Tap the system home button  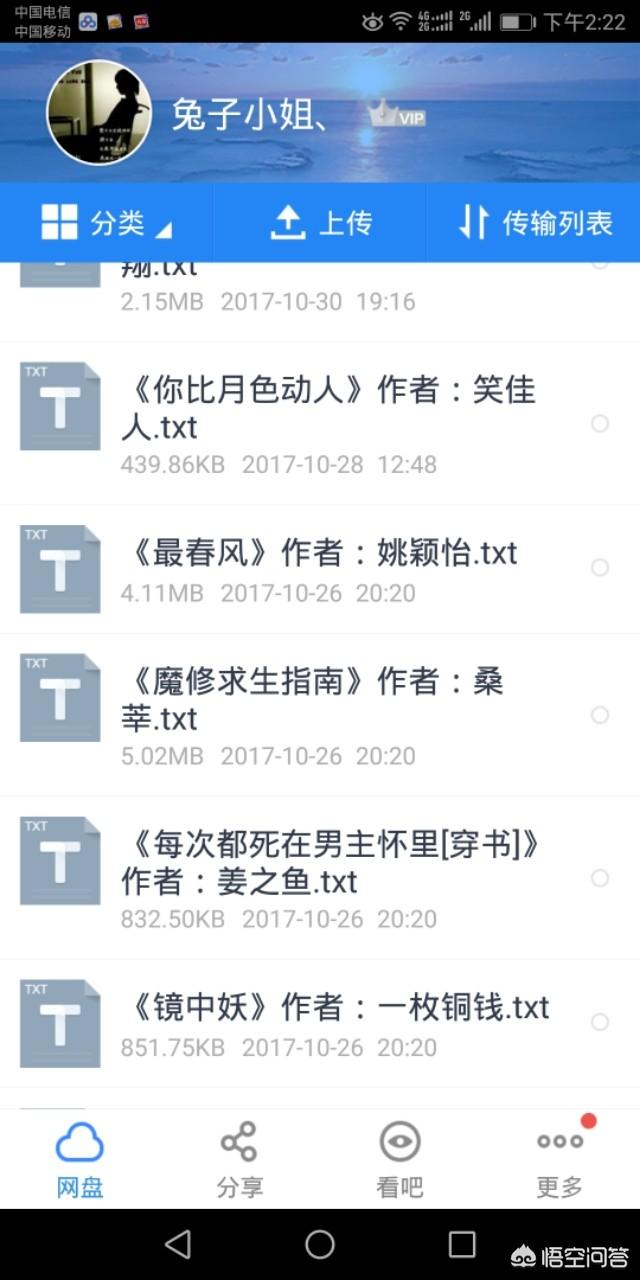(320, 1244)
